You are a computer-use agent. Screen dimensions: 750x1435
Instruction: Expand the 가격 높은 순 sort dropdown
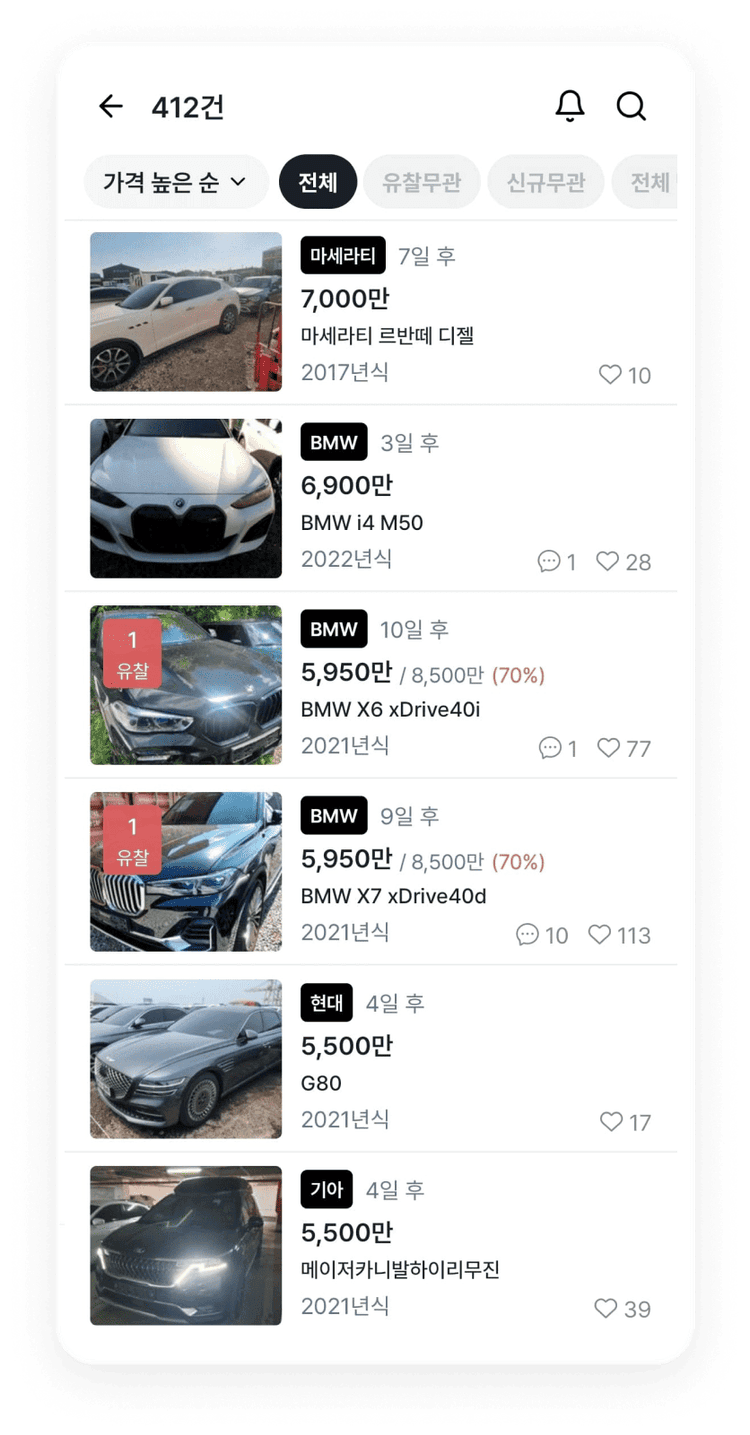tap(175, 182)
